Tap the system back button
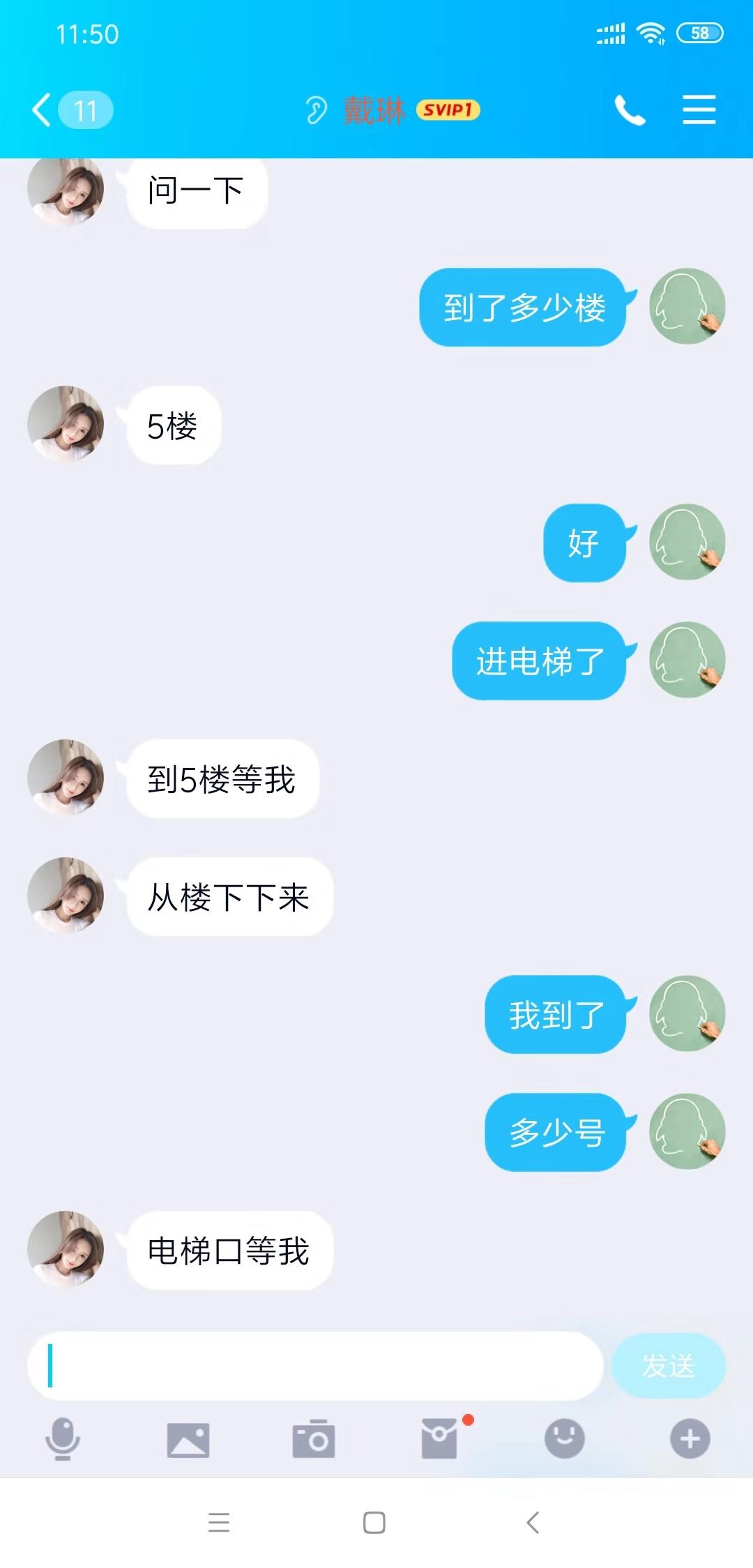The width and height of the screenshot is (753, 1568). coord(533,1523)
